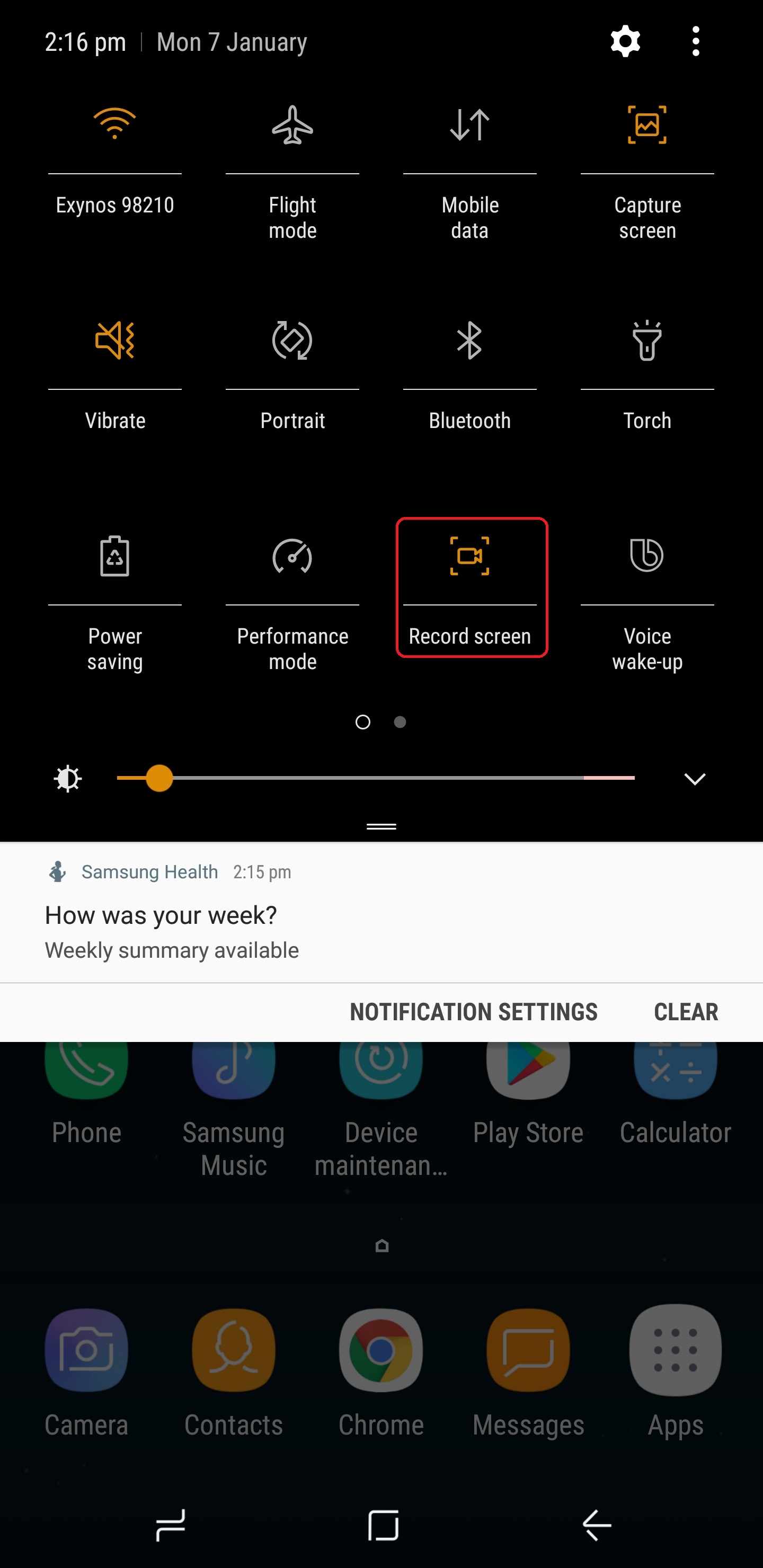
Task: Start Record screen
Action: [469, 556]
